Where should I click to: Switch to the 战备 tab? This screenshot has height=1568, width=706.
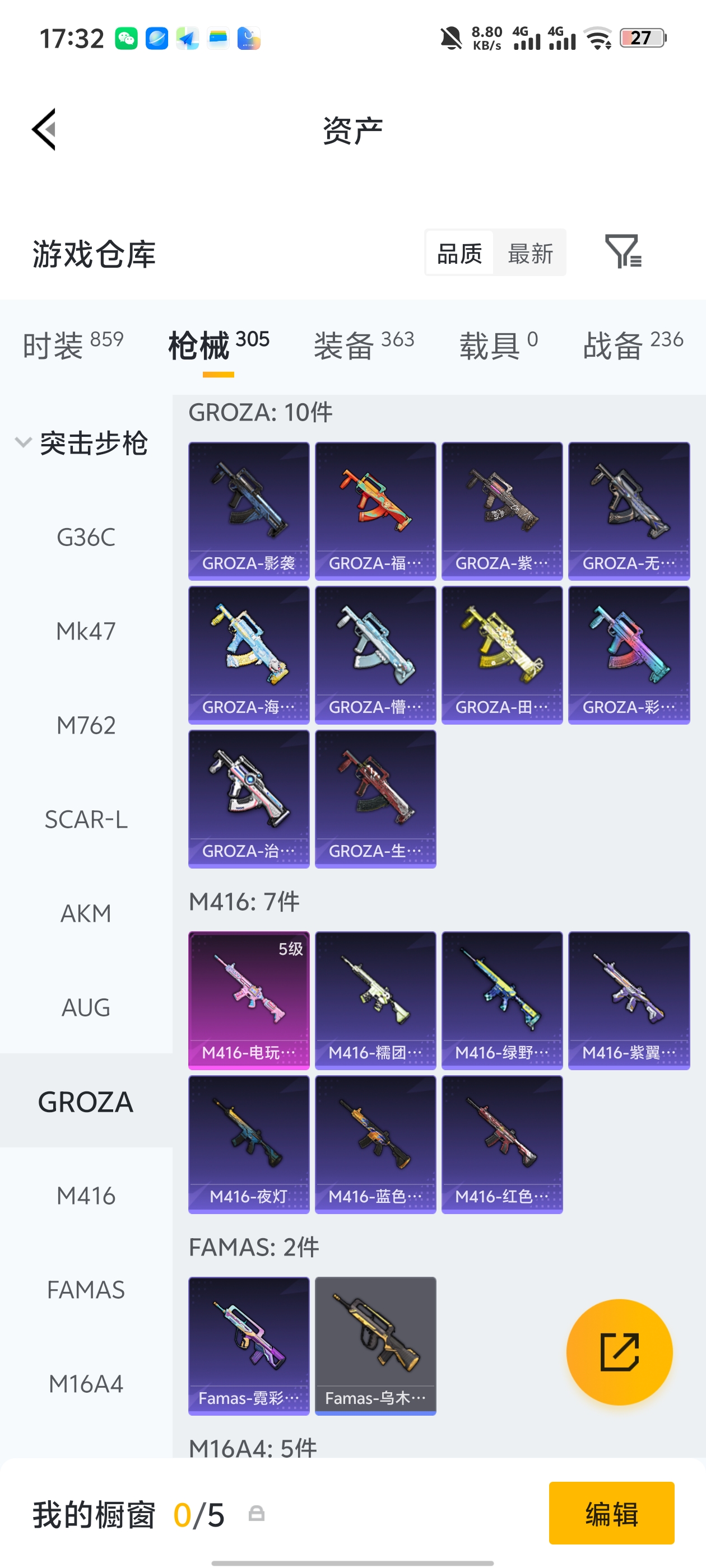tap(632, 345)
